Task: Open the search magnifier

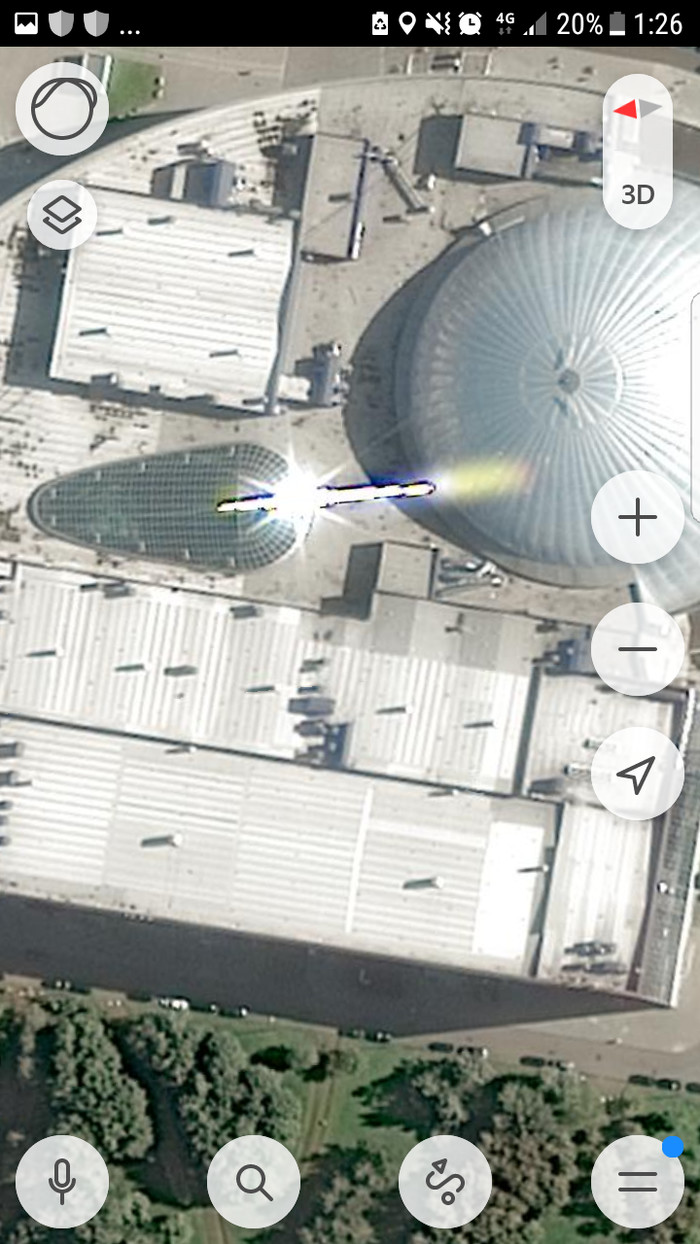Action: click(254, 1181)
